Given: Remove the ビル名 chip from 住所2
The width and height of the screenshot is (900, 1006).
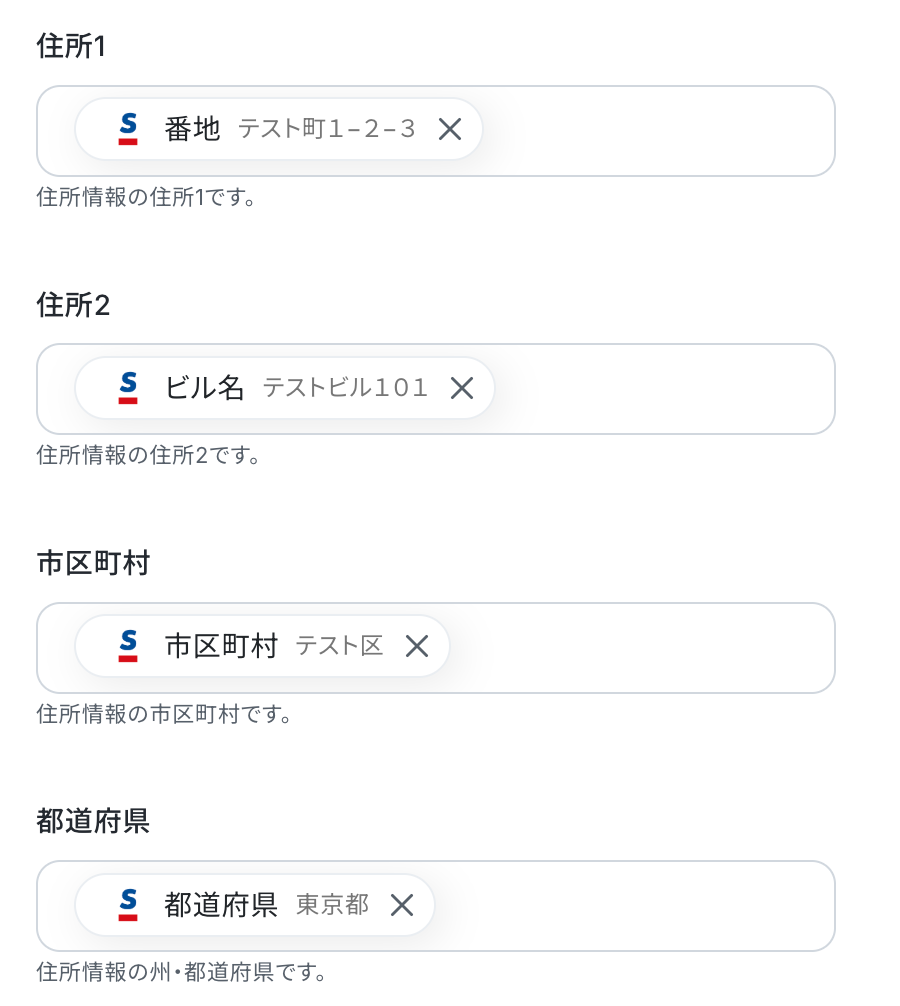Looking at the screenshot, I should tap(461, 388).
